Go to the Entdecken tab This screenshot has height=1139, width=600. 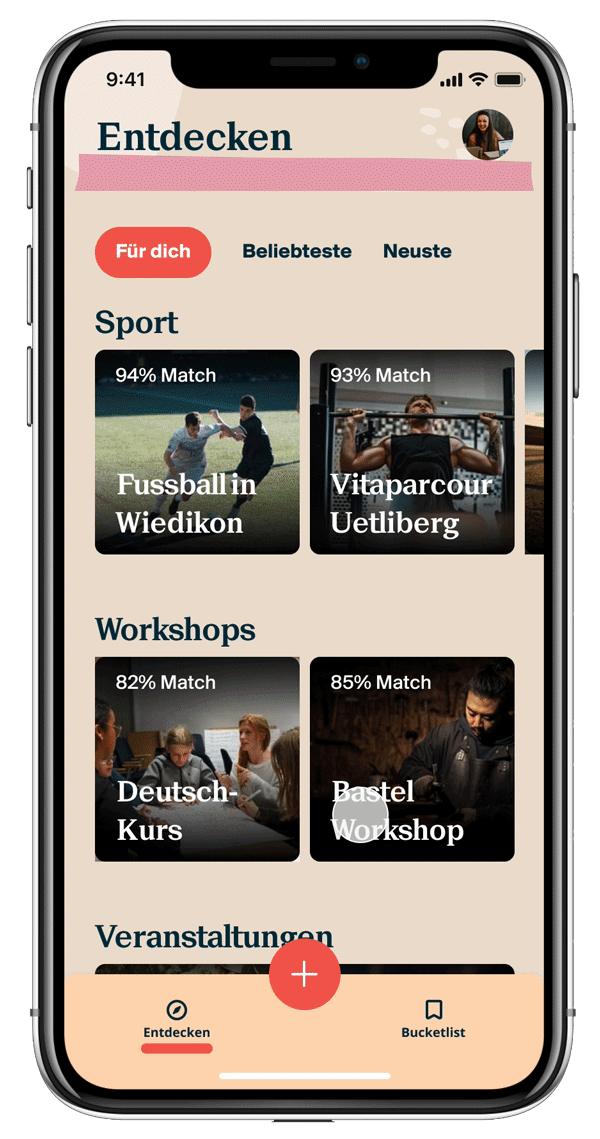pos(177,1018)
